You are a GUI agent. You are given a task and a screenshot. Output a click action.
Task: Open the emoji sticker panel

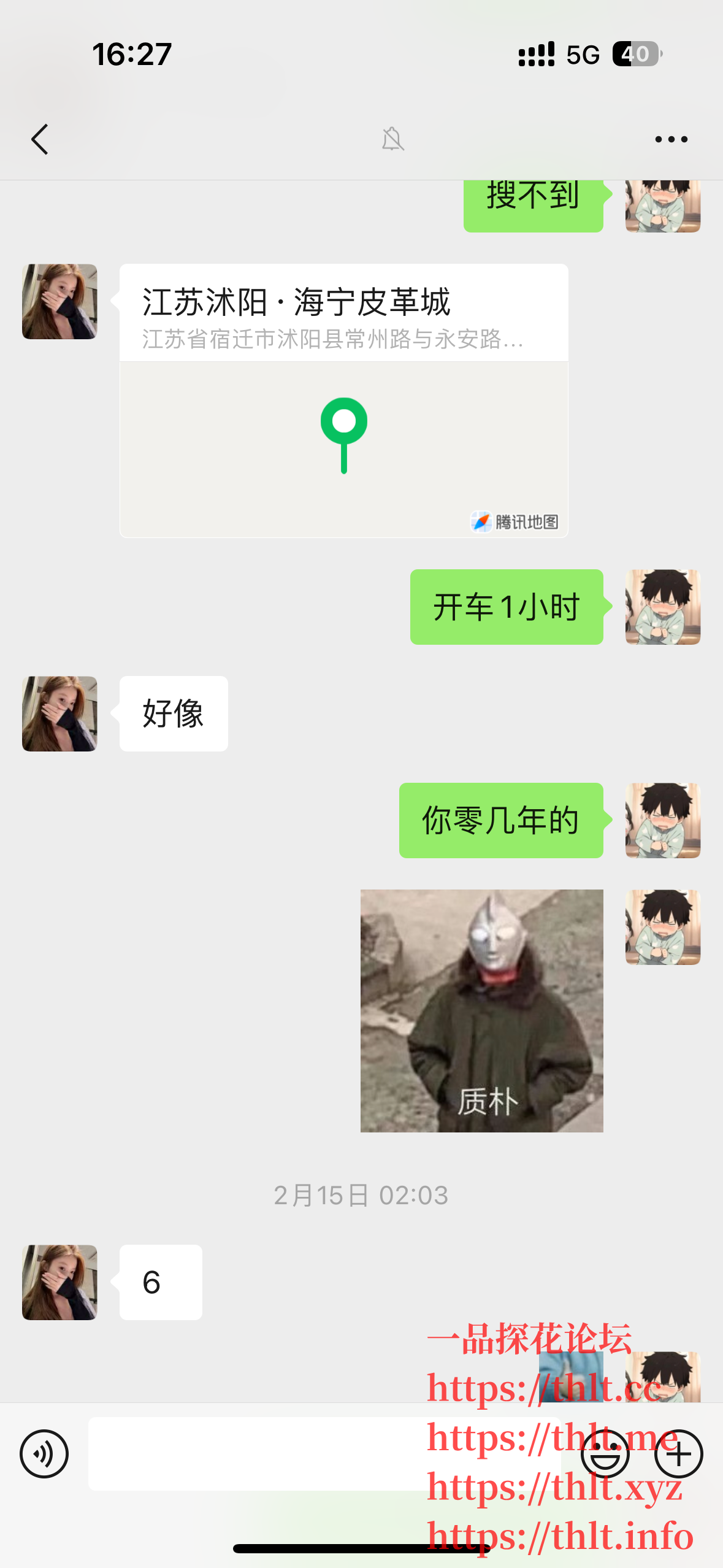pos(605,1453)
